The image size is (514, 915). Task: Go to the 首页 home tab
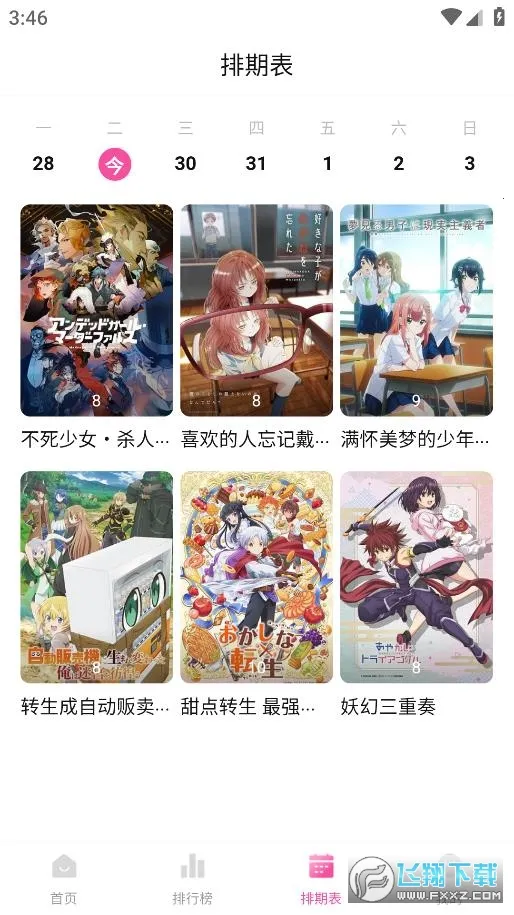click(64, 879)
